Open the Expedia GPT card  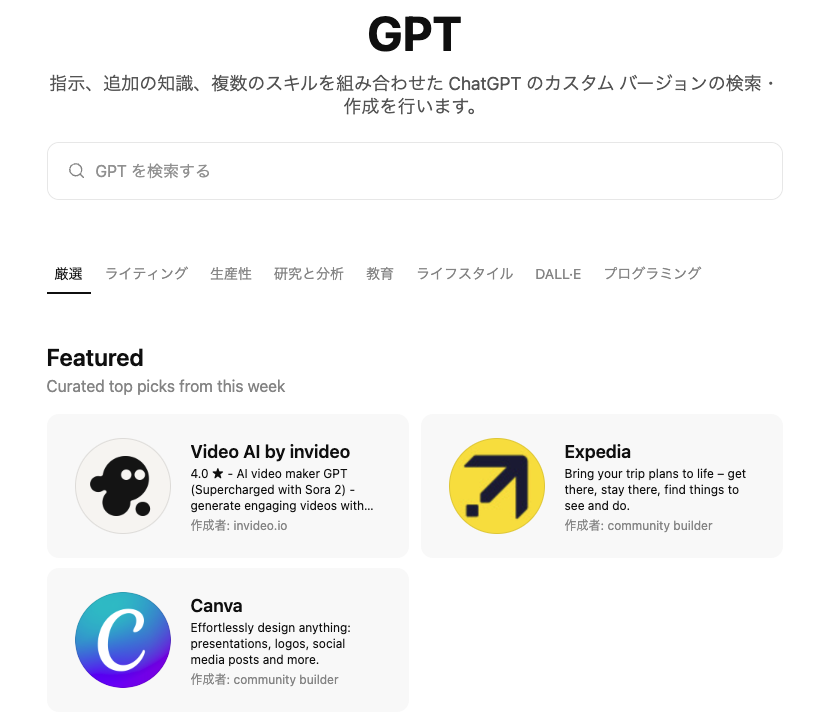(602, 486)
